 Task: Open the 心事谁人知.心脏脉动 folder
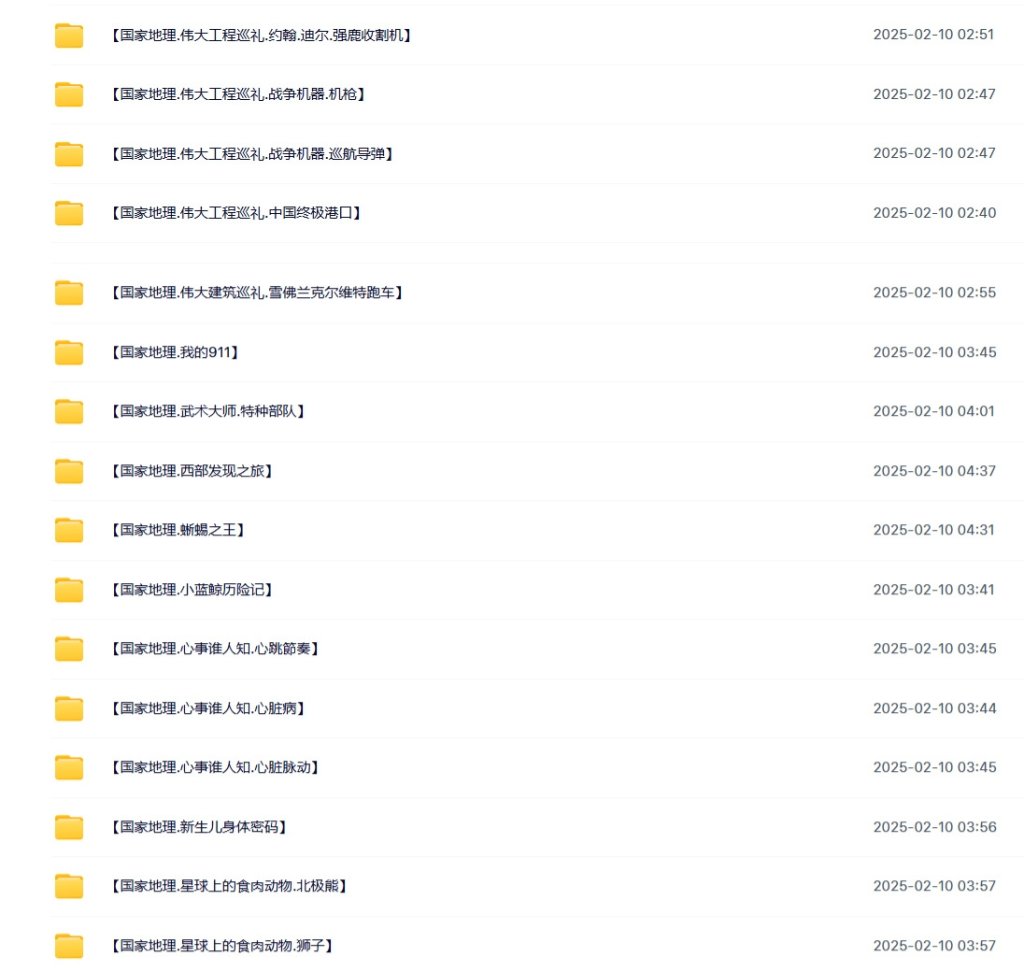214,767
